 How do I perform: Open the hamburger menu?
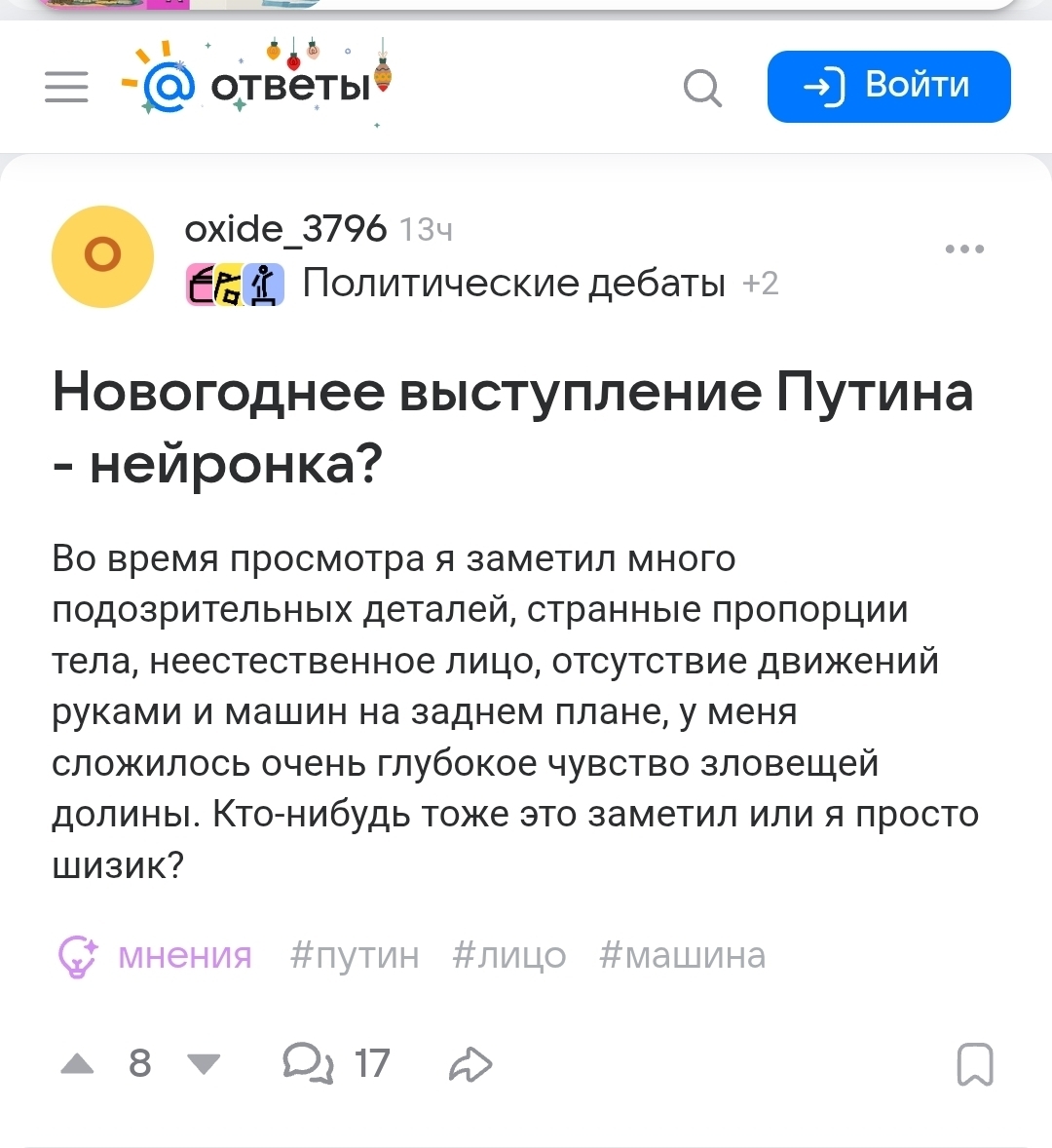click(x=66, y=87)
